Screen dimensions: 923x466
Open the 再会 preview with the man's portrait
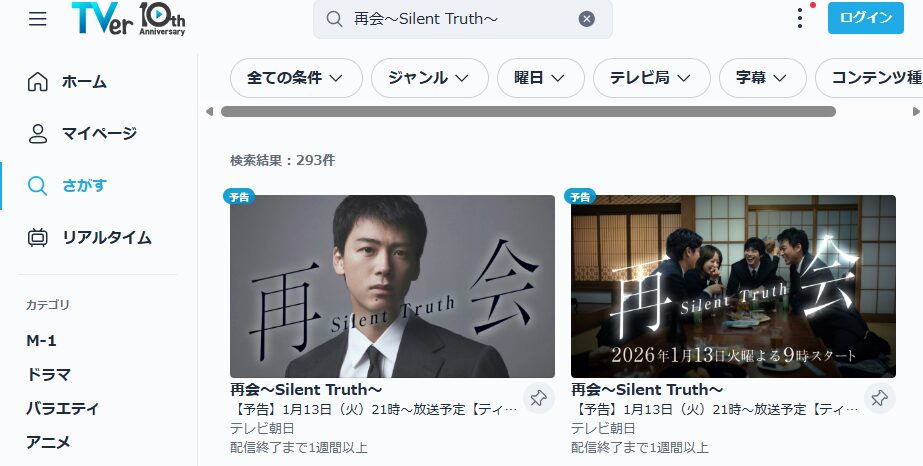tap(392, 286)
